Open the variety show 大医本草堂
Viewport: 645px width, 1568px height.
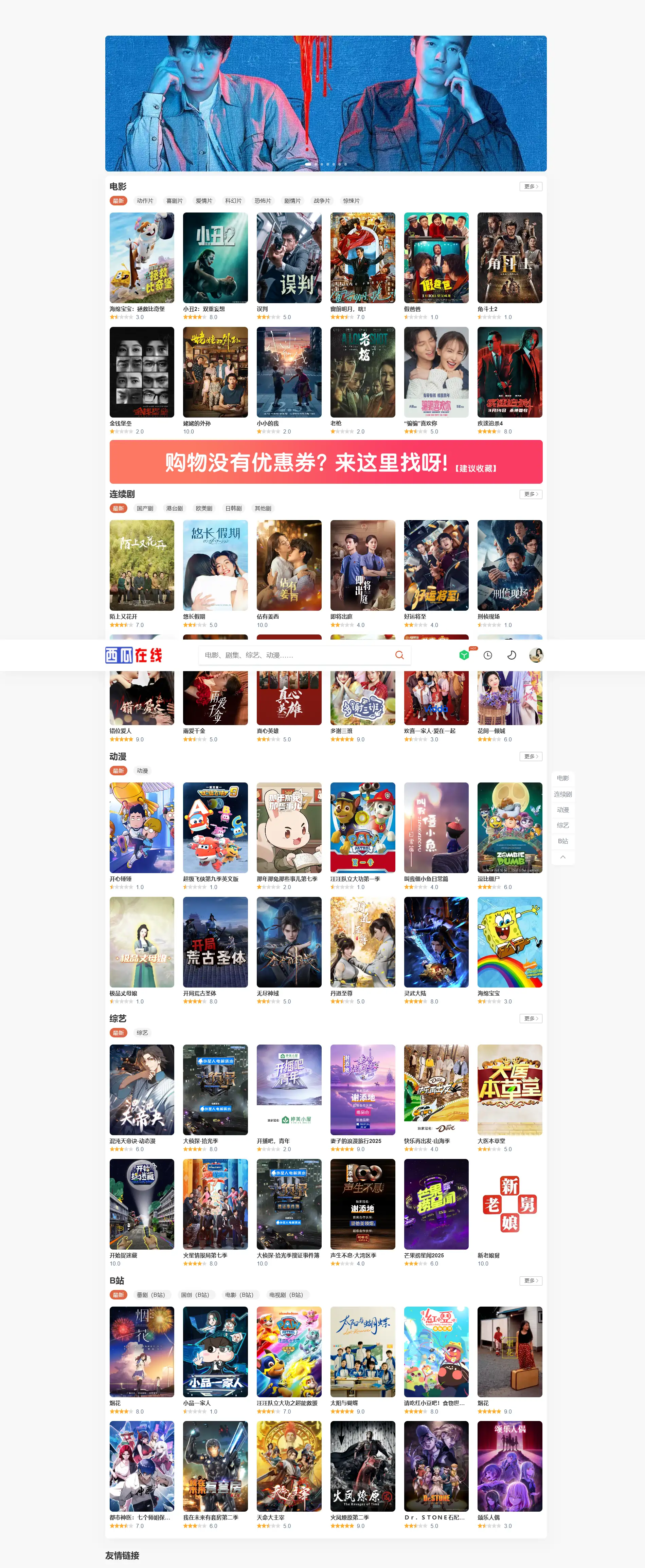509,1090
